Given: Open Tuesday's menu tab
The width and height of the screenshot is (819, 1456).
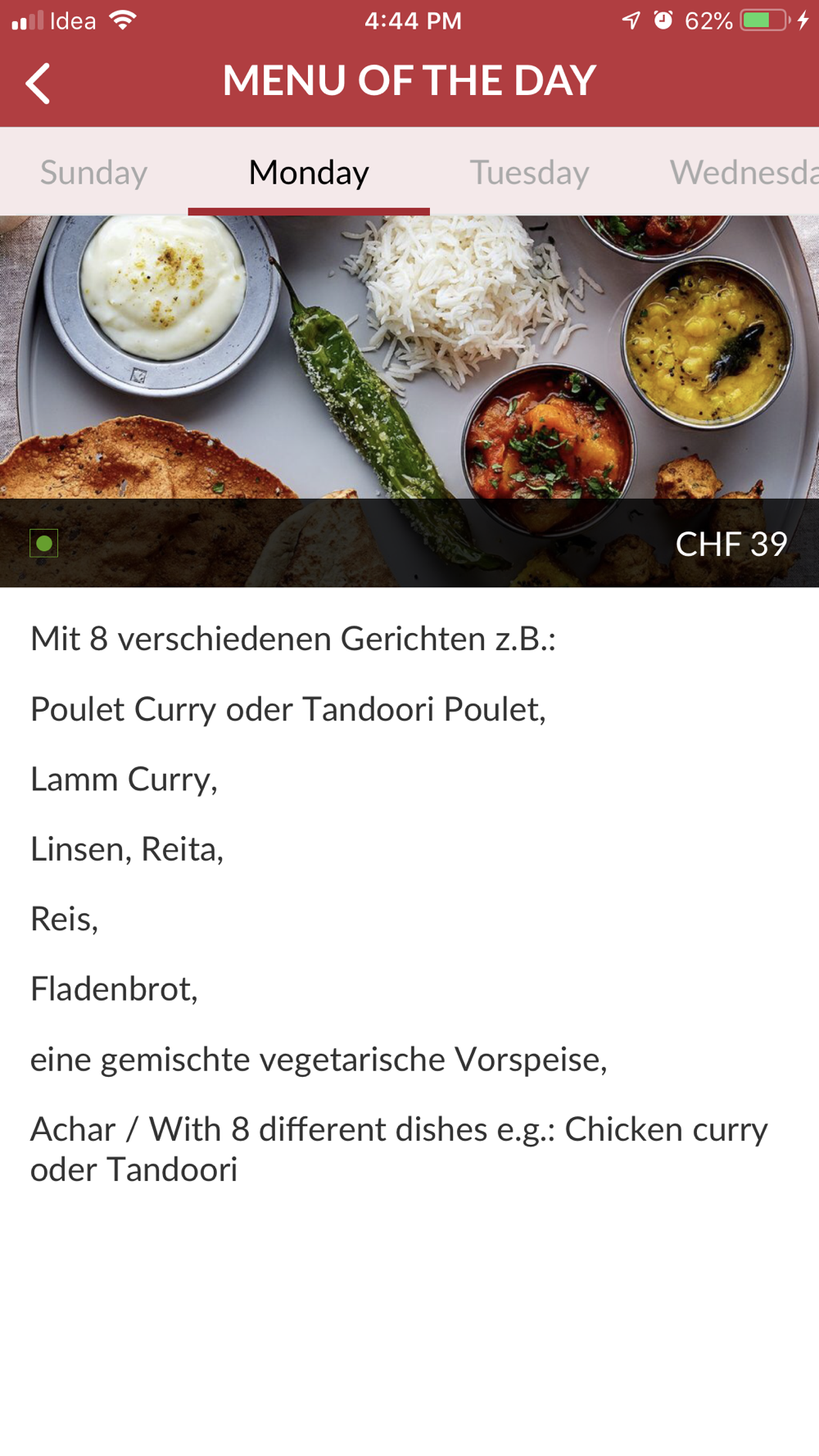Looking at the screenshot, I should [x=529, y=172].
